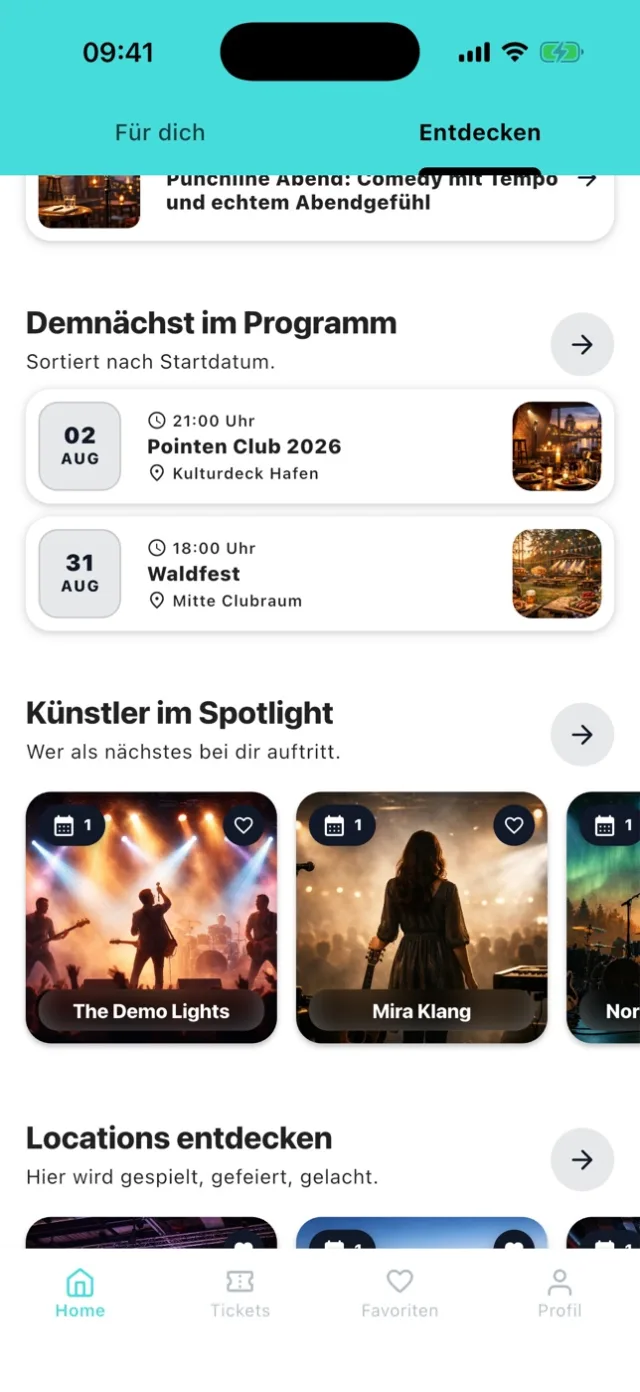Open the Pointen Club 2026 event
Image resolution: width=640 pixels, height=1392 pixels.
pyautogui.click(x=320, y=446)
